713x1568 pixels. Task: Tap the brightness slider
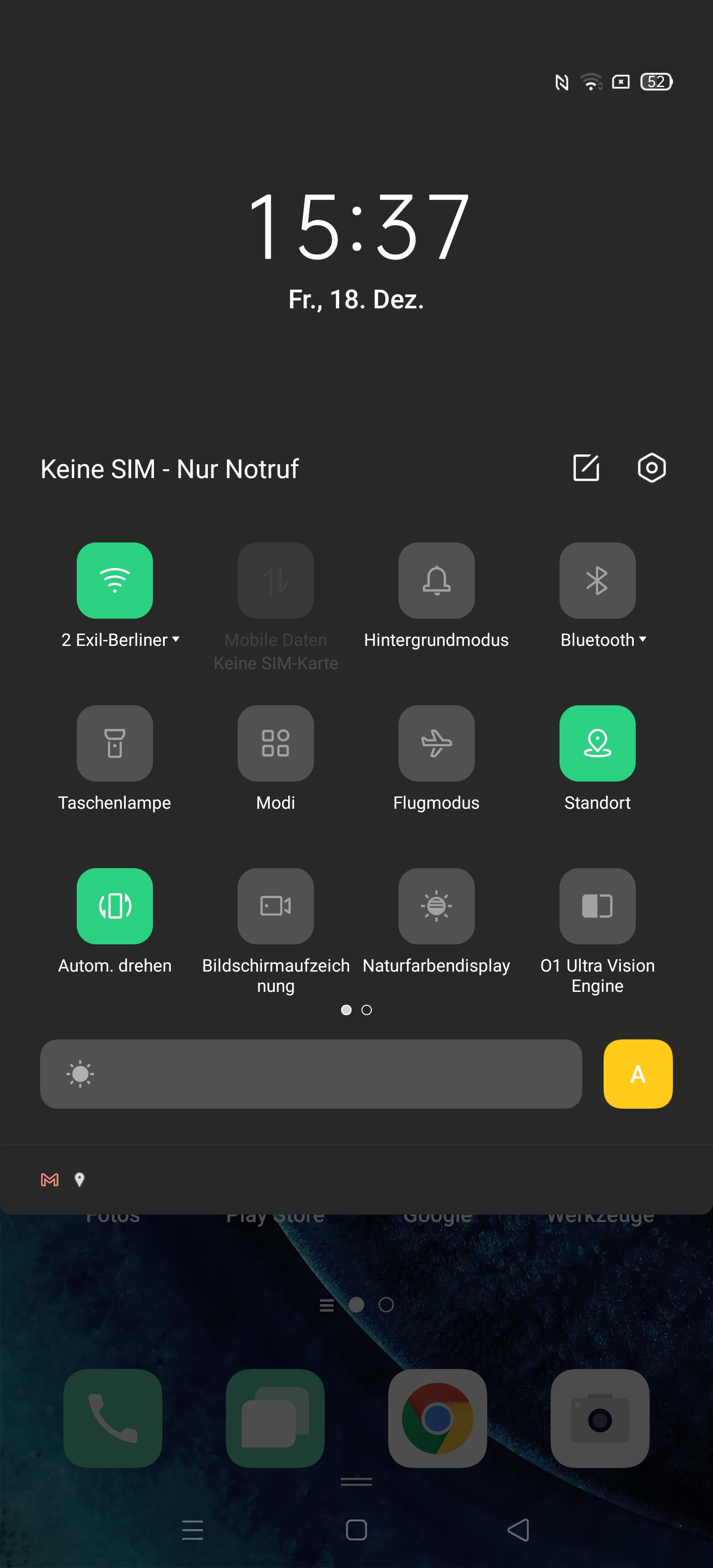coord(310,1074)
